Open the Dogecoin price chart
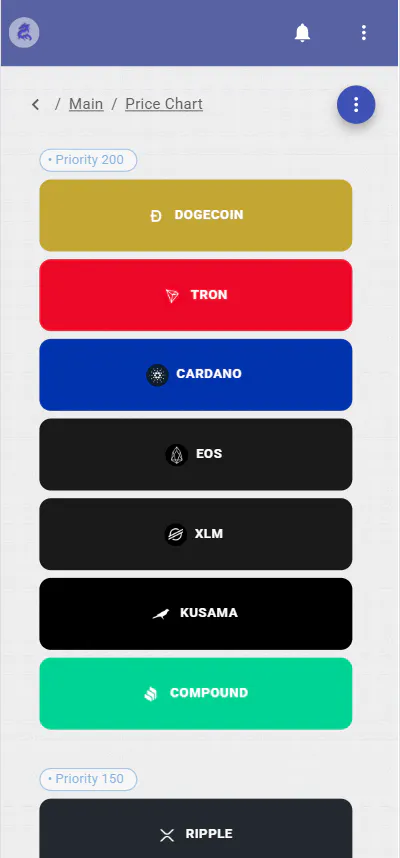 coord(196,215)
